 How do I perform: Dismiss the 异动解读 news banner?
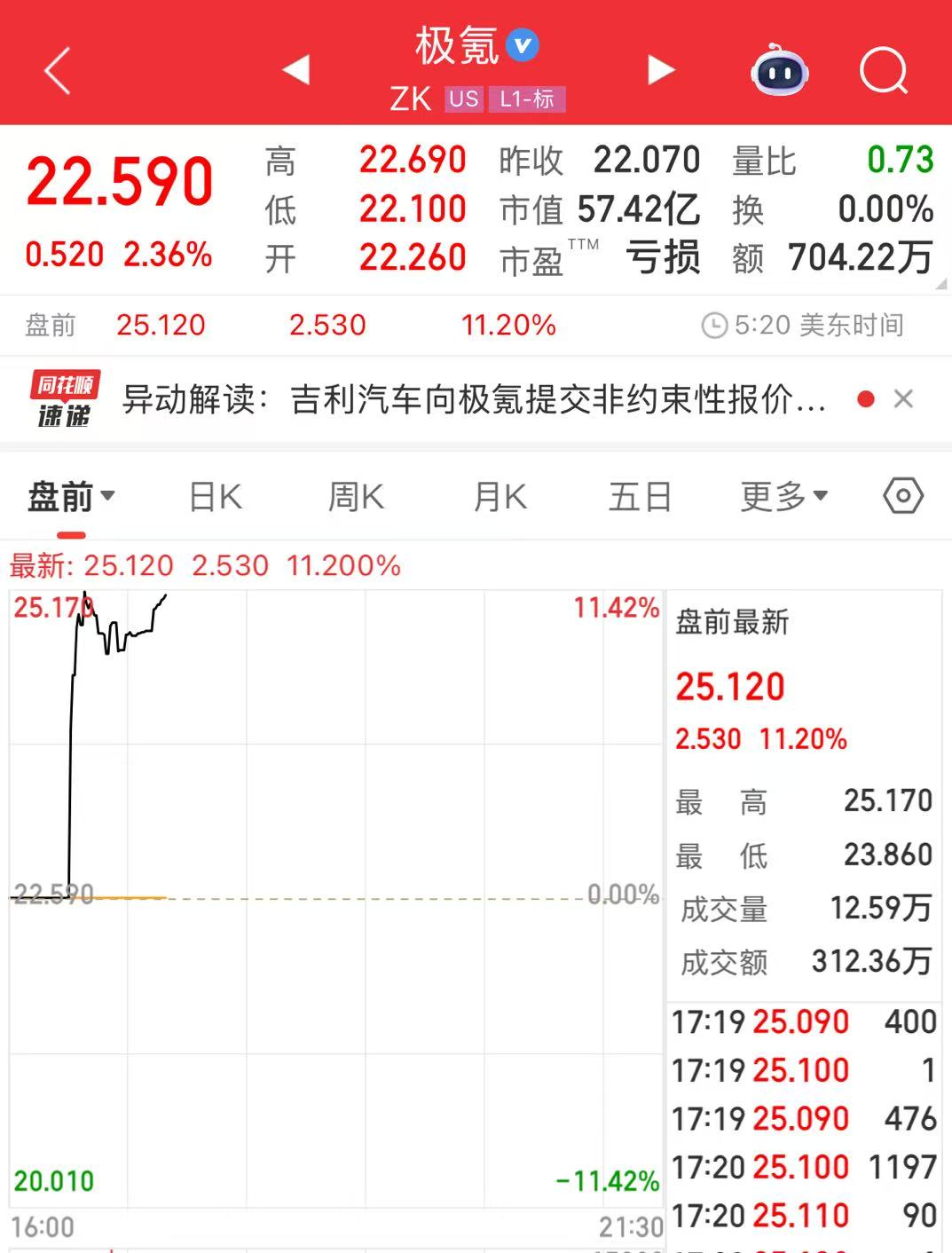tap(903, 399)
